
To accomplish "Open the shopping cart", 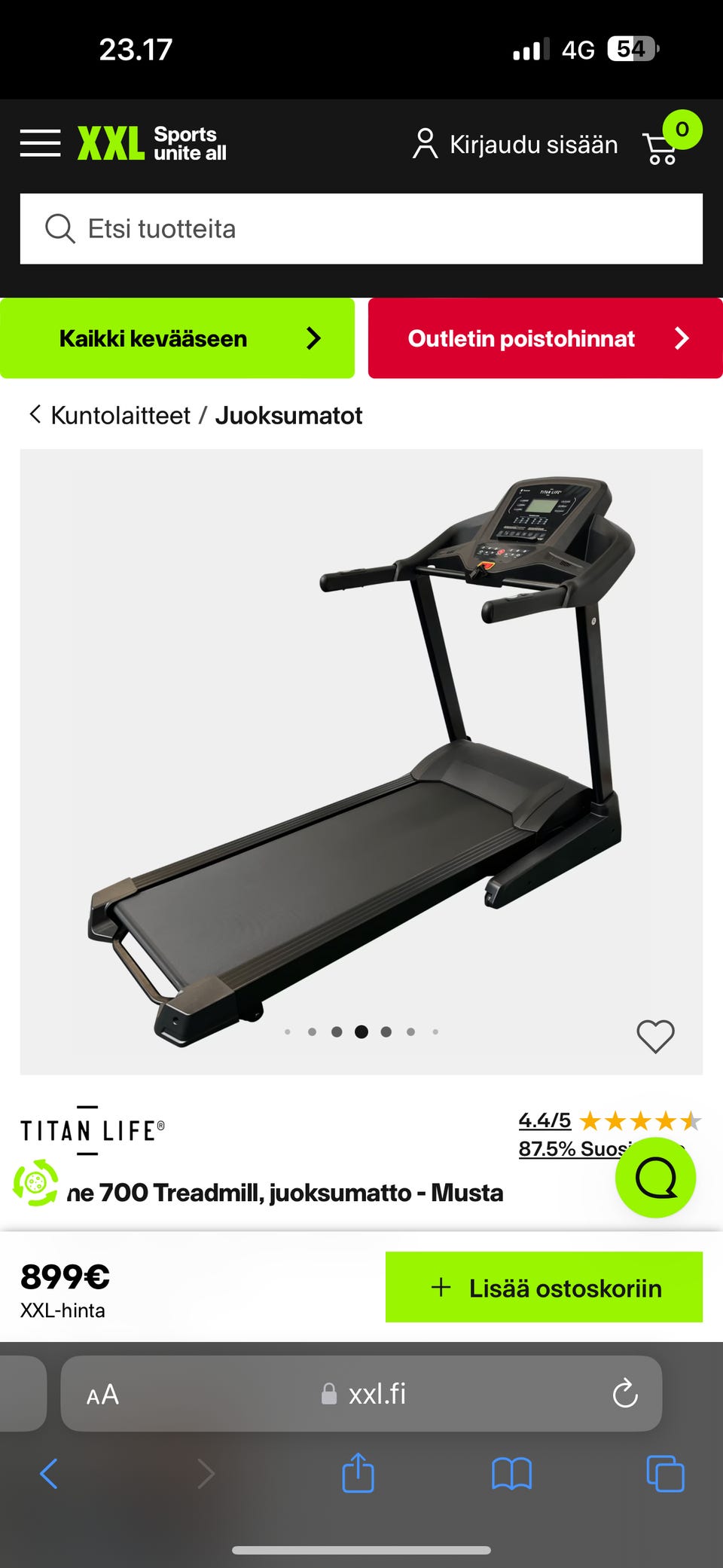I will (x=661, y=147).
